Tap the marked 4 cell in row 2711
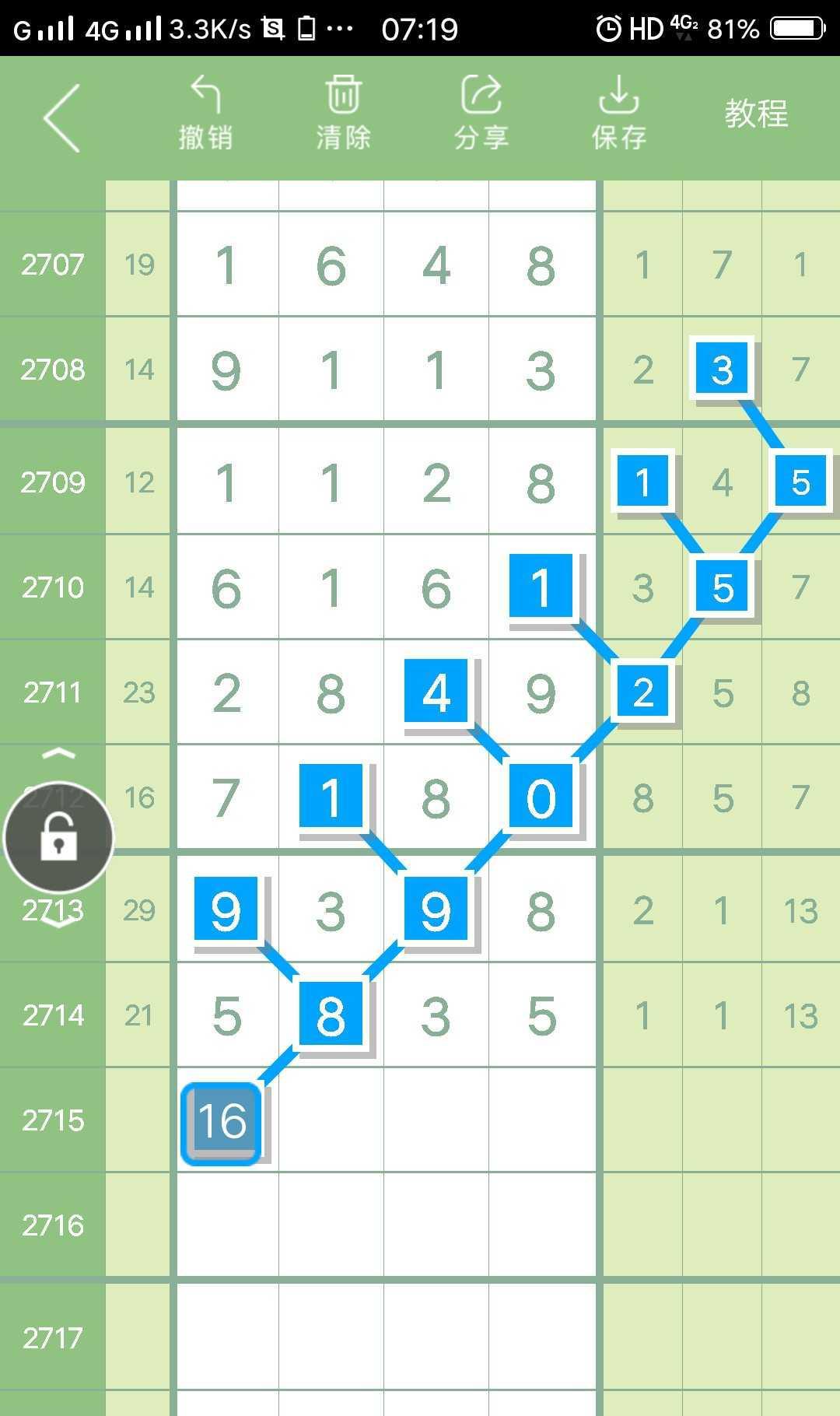840x1416 pixels. [x=436, y=691]
